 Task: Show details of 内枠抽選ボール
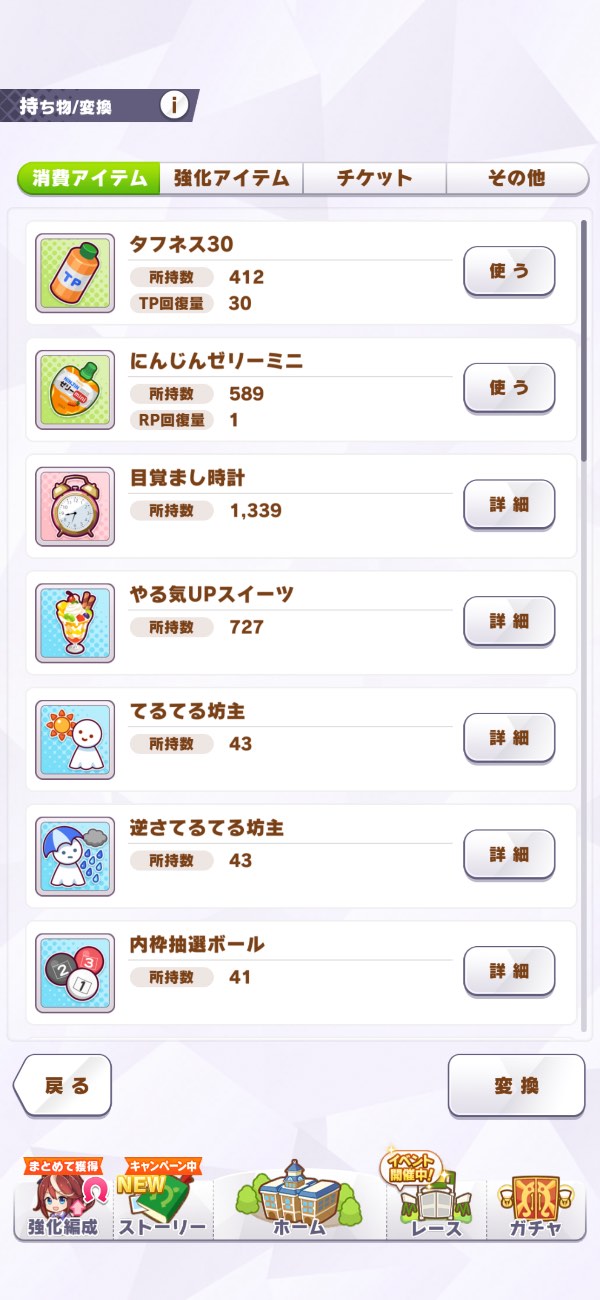[x=509, y=970]
